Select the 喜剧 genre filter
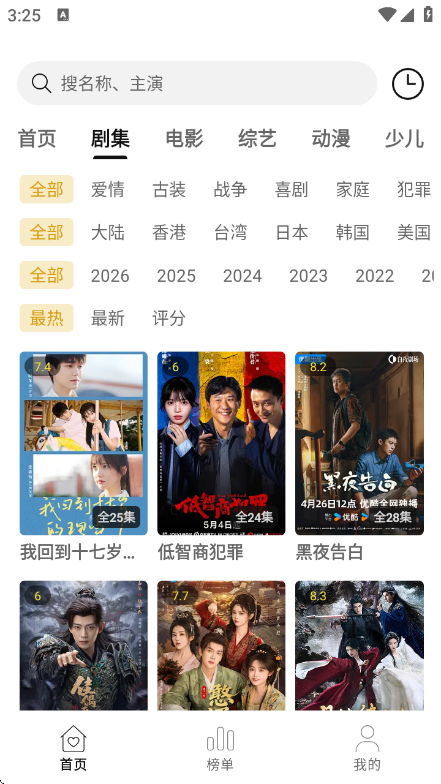 pyautogui.click(x=292, y=190)
